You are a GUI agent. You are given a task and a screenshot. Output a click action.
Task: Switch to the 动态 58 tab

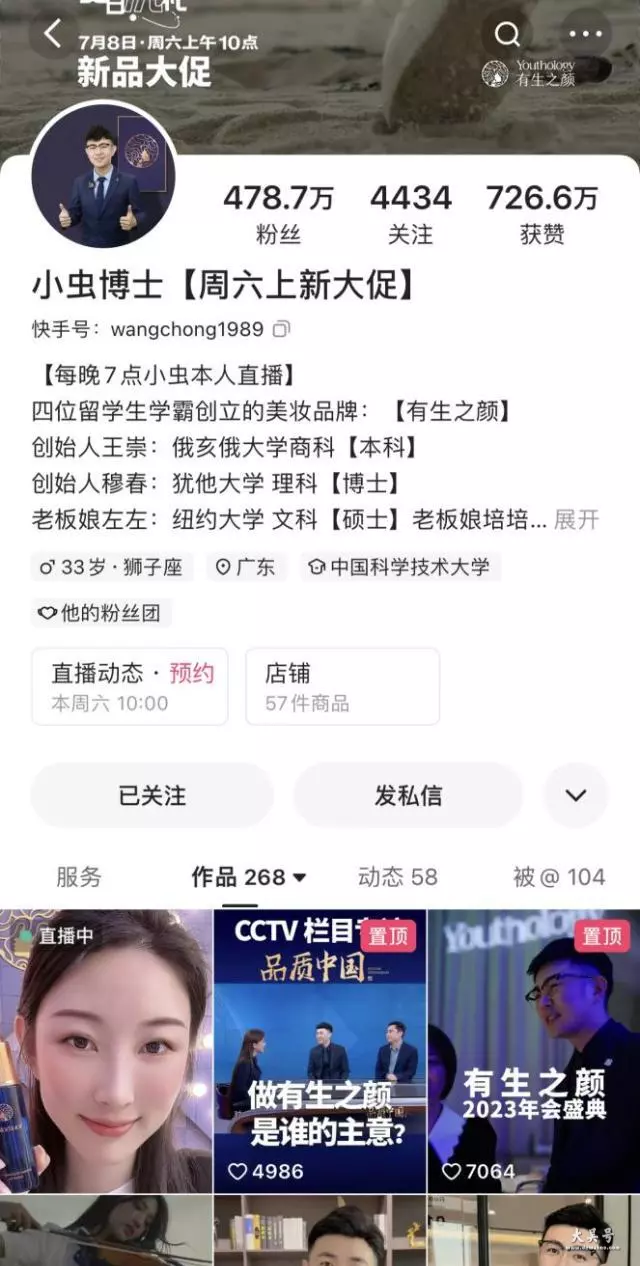click(398, 877)
